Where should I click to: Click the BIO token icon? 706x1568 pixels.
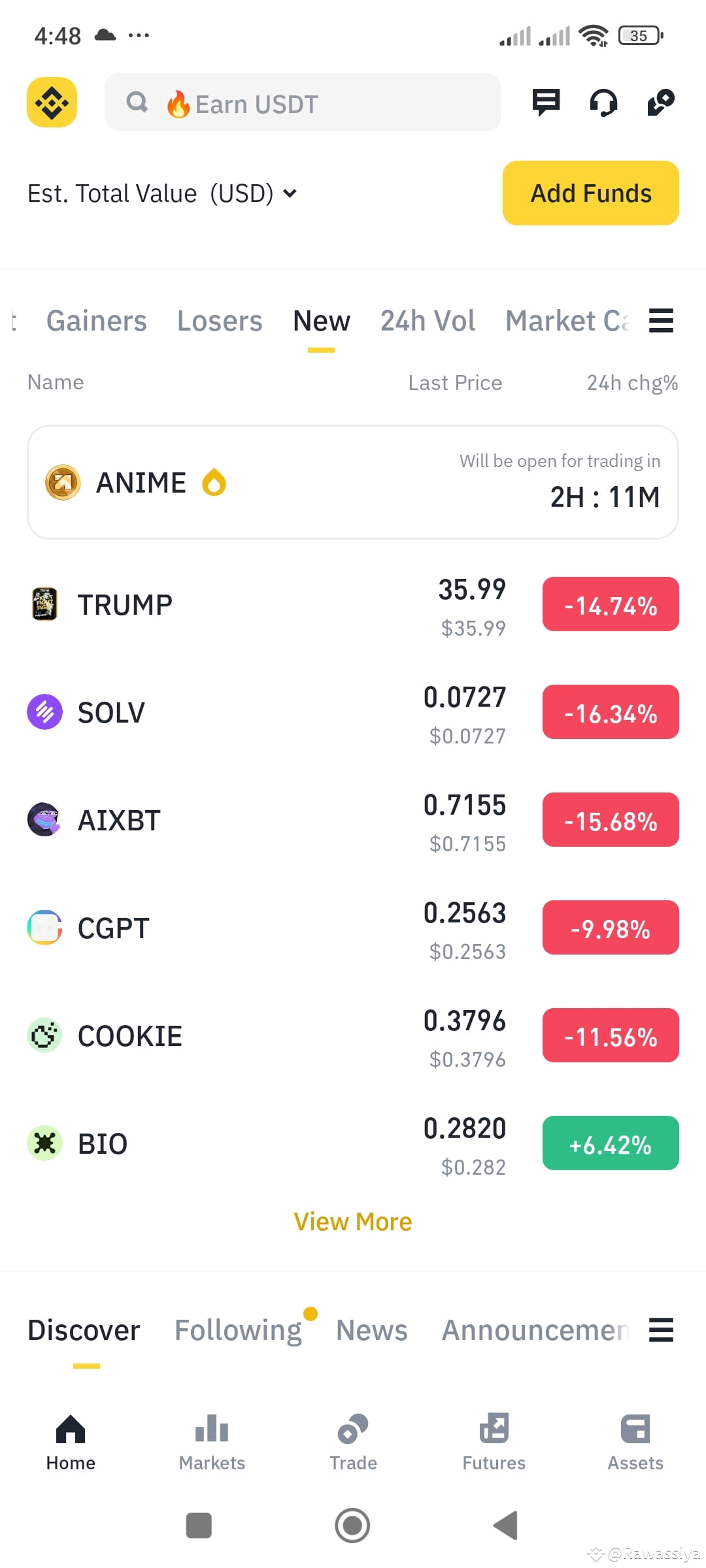tap(44, 1143)
